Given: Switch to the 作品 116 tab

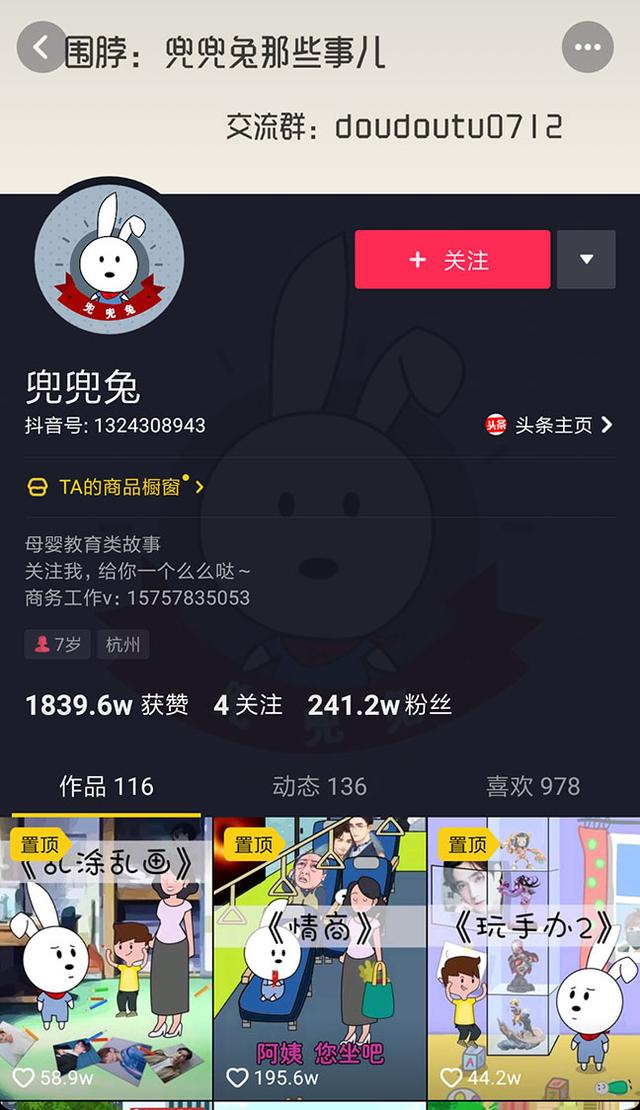Looking at the screenshot, I should (106, 786).
